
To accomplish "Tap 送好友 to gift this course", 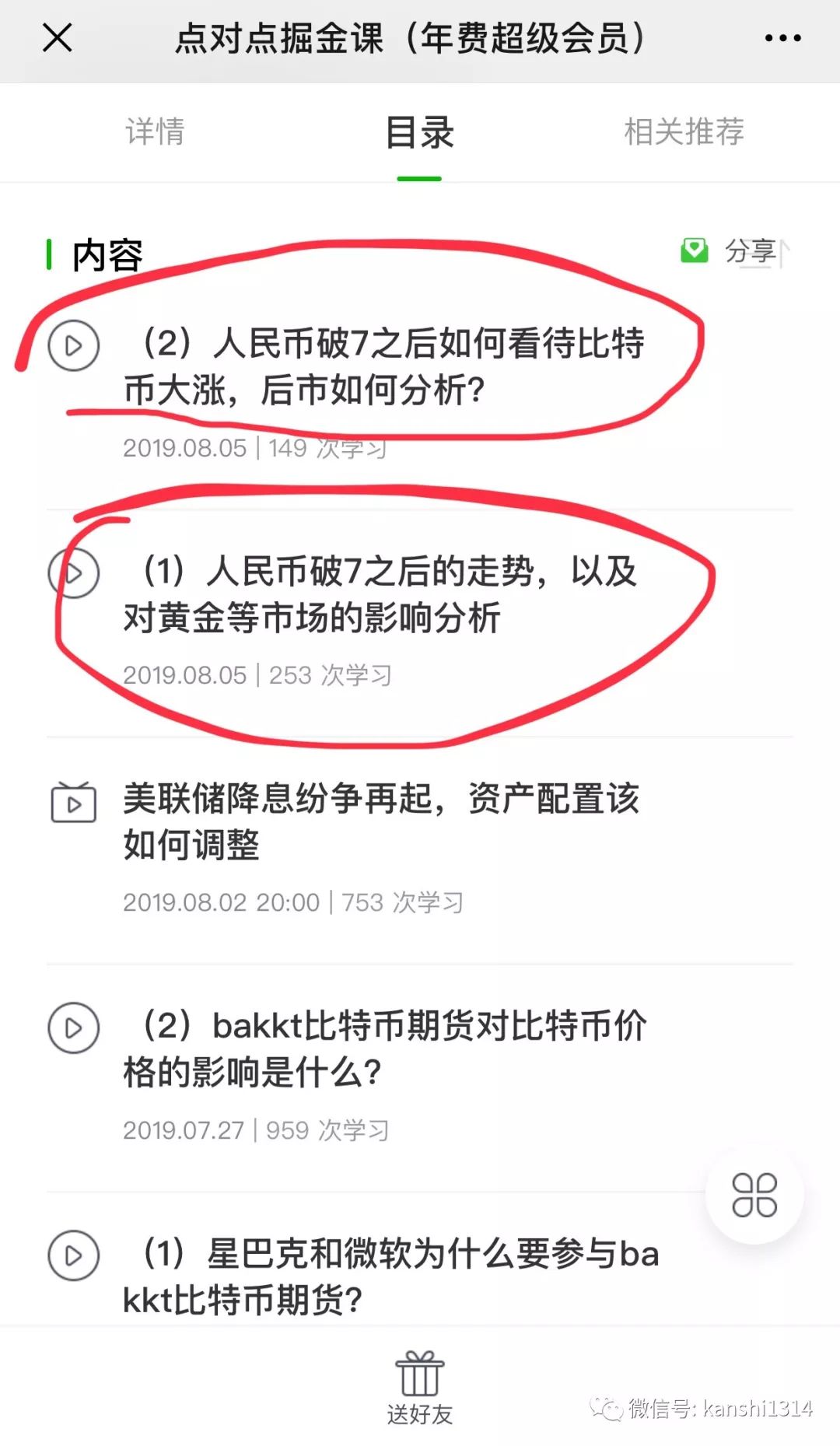I will (x=419, y=1388).
